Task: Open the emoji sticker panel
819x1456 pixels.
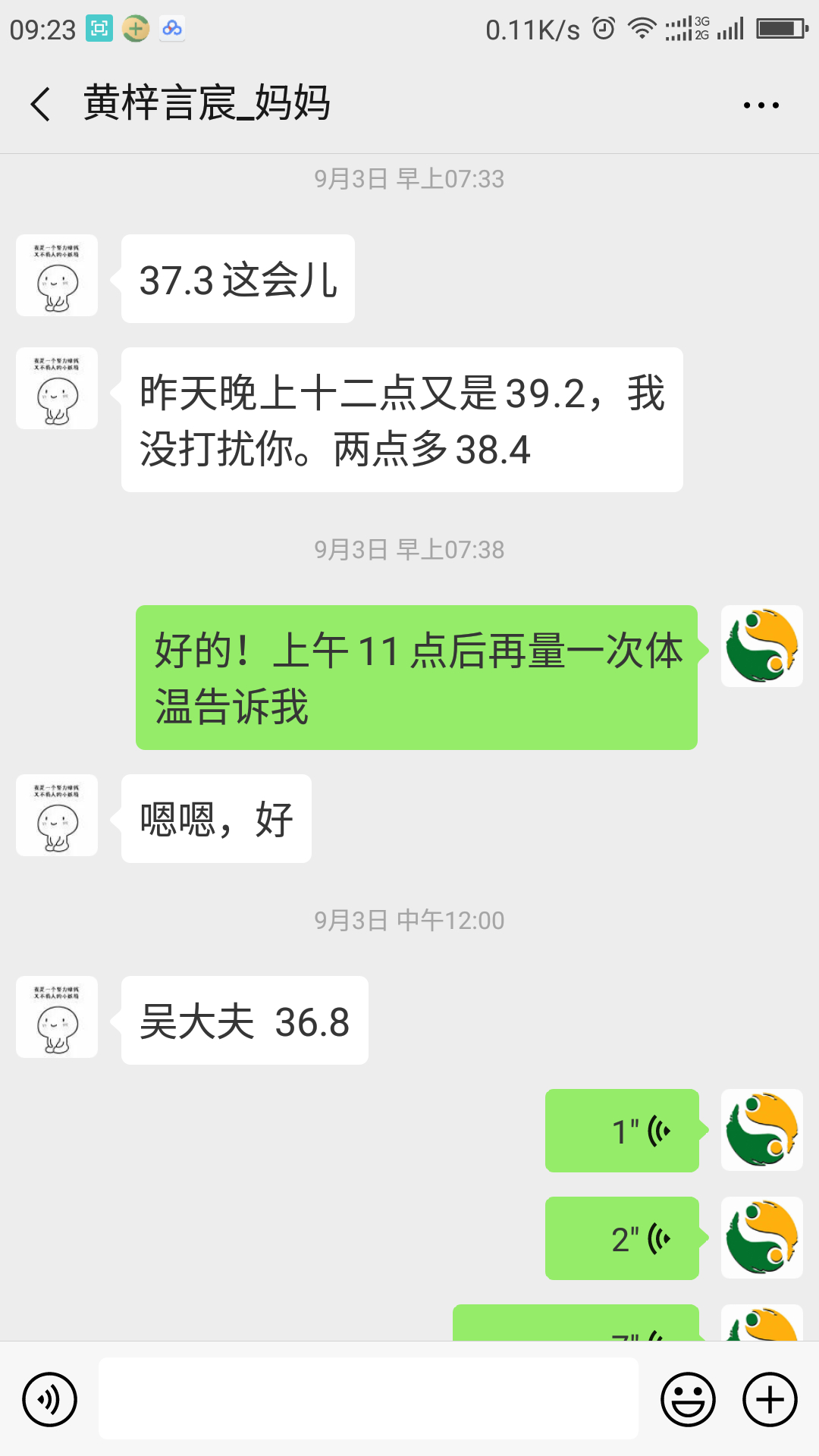Action: tap(688, 1399)
